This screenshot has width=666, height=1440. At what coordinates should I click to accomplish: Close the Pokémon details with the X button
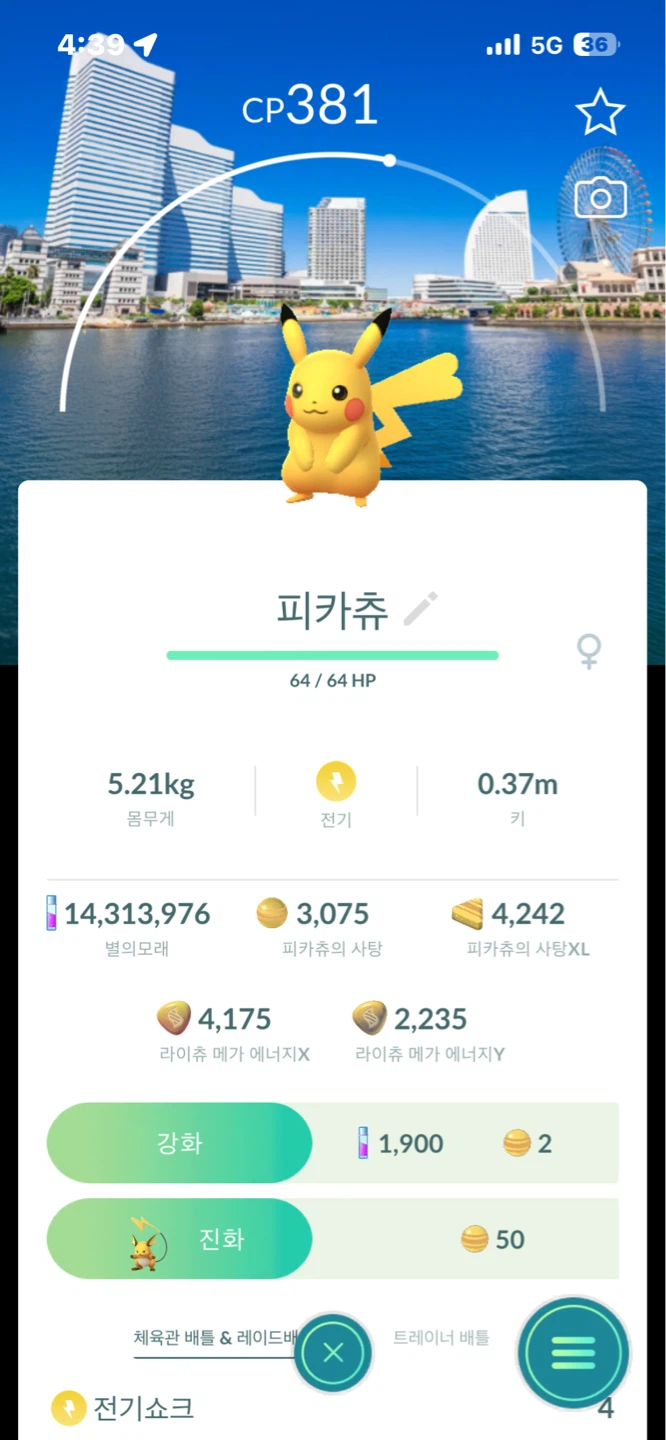pos(334,1353)
